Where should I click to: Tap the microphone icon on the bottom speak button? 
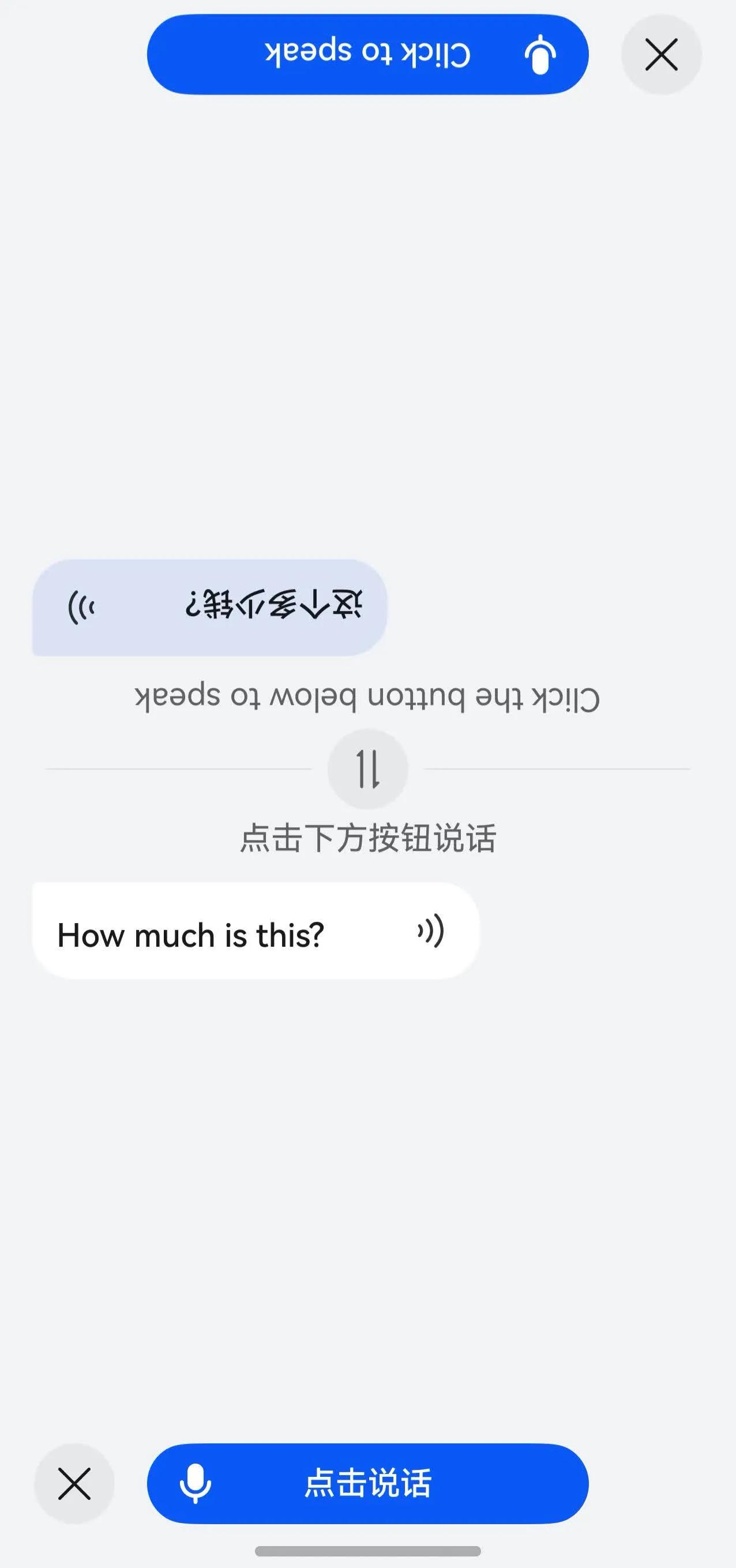tap(197, 1483)
